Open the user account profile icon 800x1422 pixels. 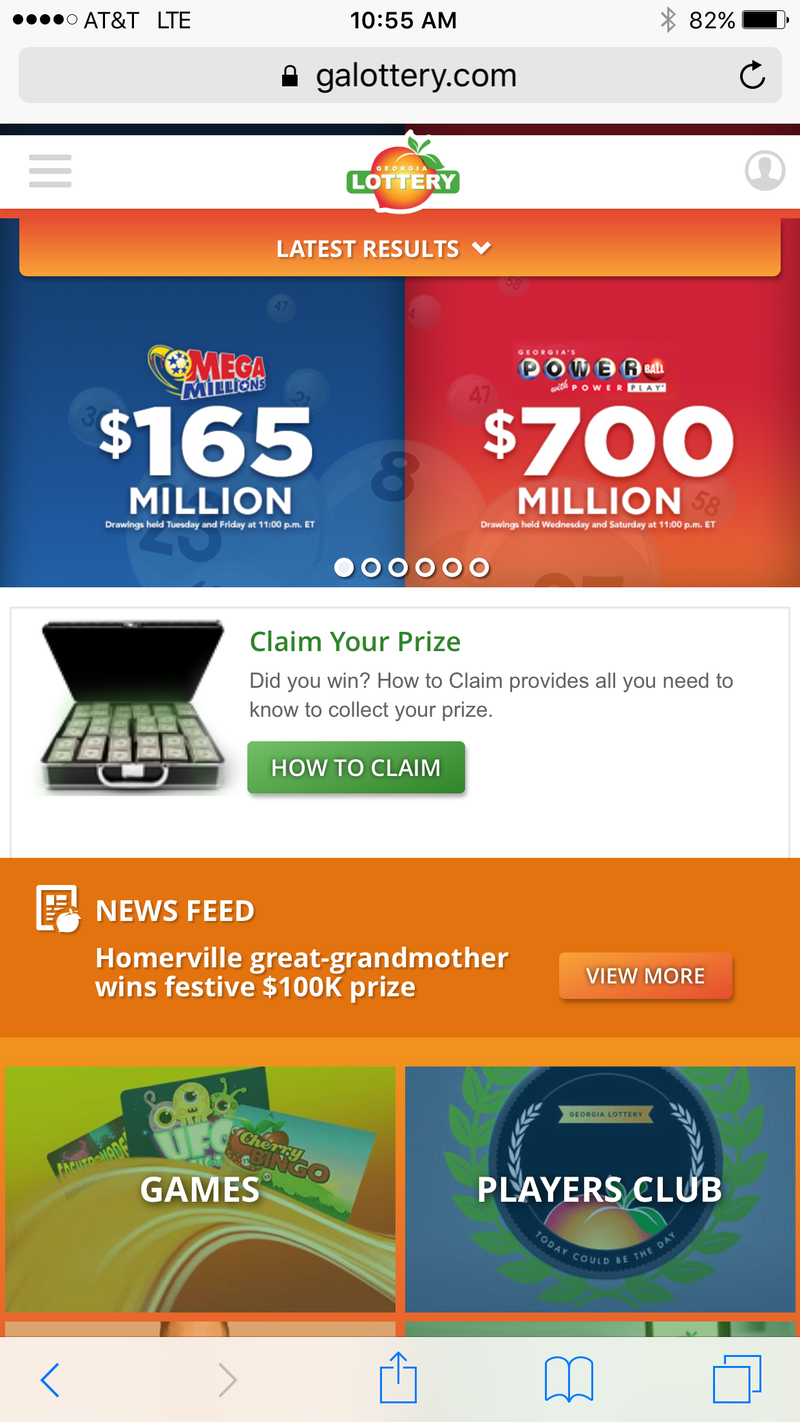[765, 171]
